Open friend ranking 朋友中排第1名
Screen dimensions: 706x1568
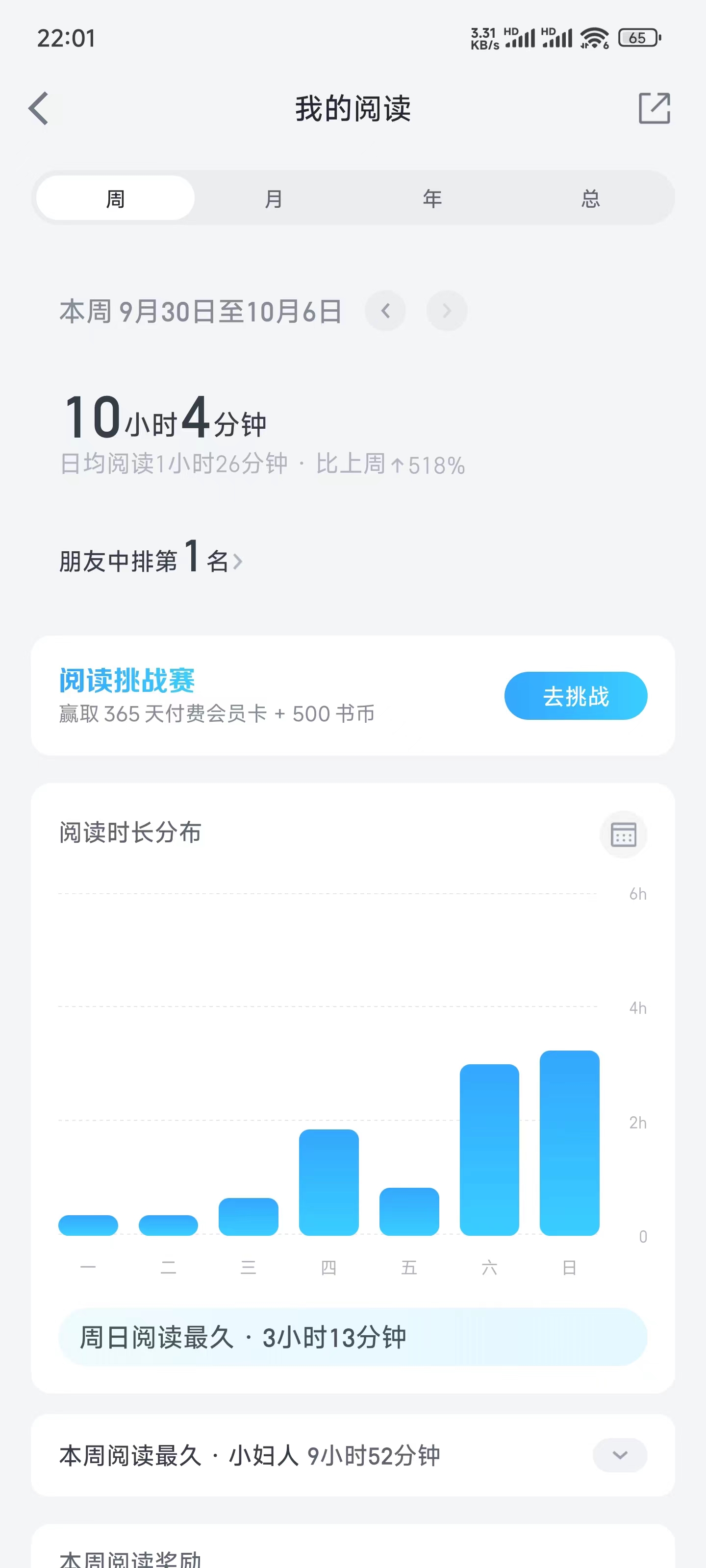pos(151,558)
